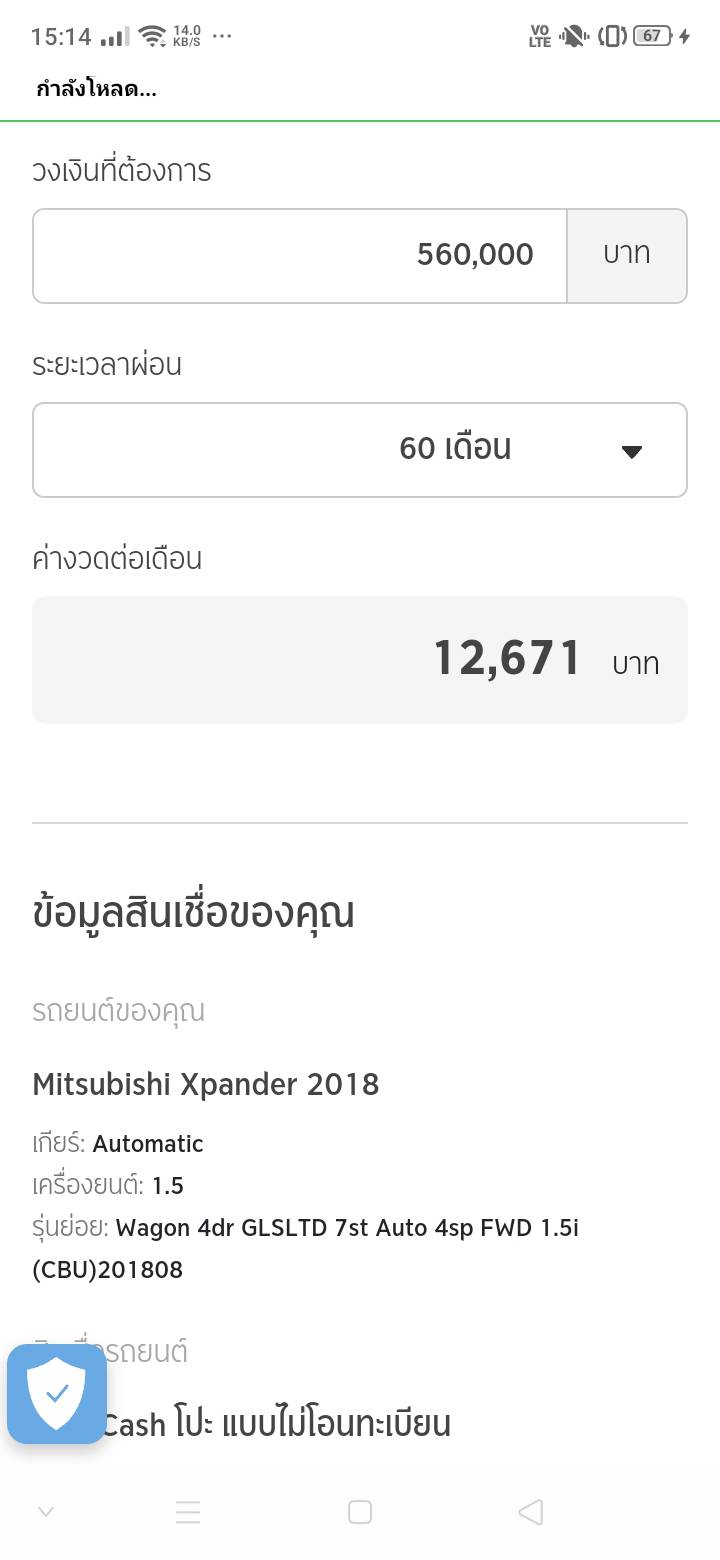Screen dimensions: 720x1560
Task: Edit the loan amount field showing 560,000
Action: (x=300, y=255)
